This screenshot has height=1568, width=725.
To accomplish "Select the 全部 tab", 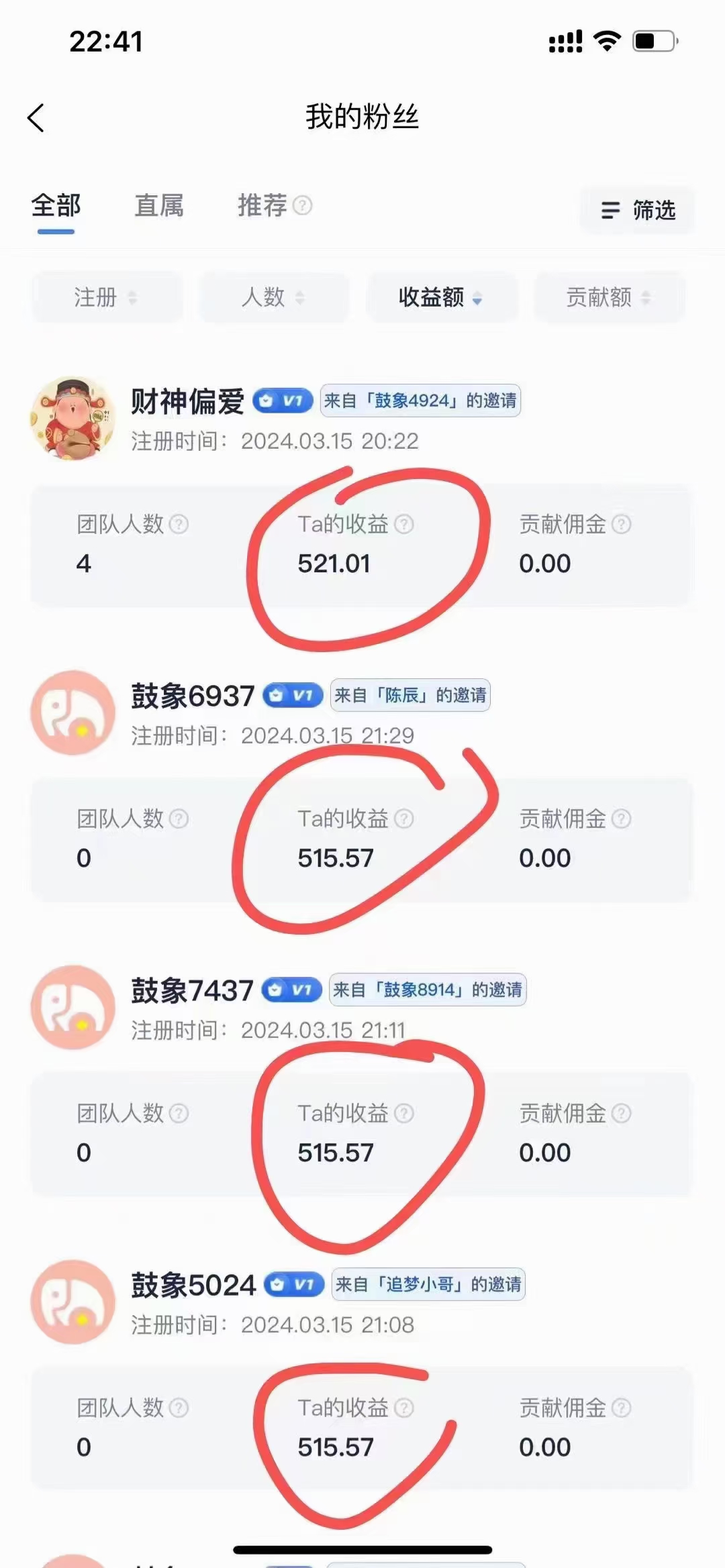I will tap(56, 205).
